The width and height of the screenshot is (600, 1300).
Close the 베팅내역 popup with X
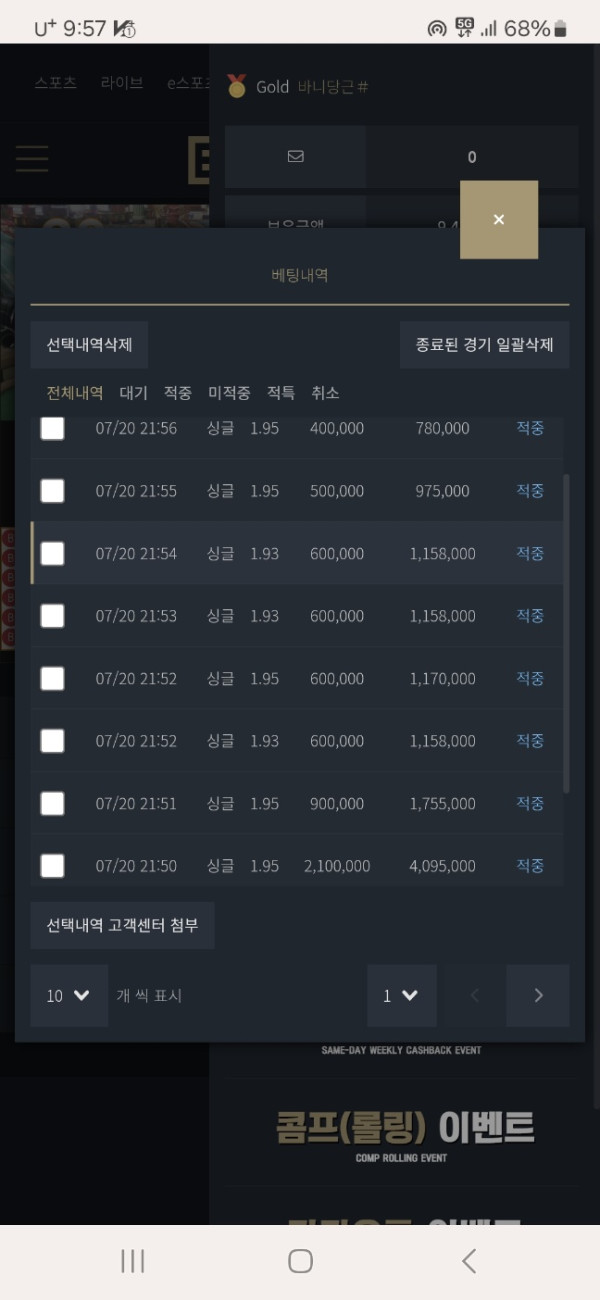[x=499, y=220]
